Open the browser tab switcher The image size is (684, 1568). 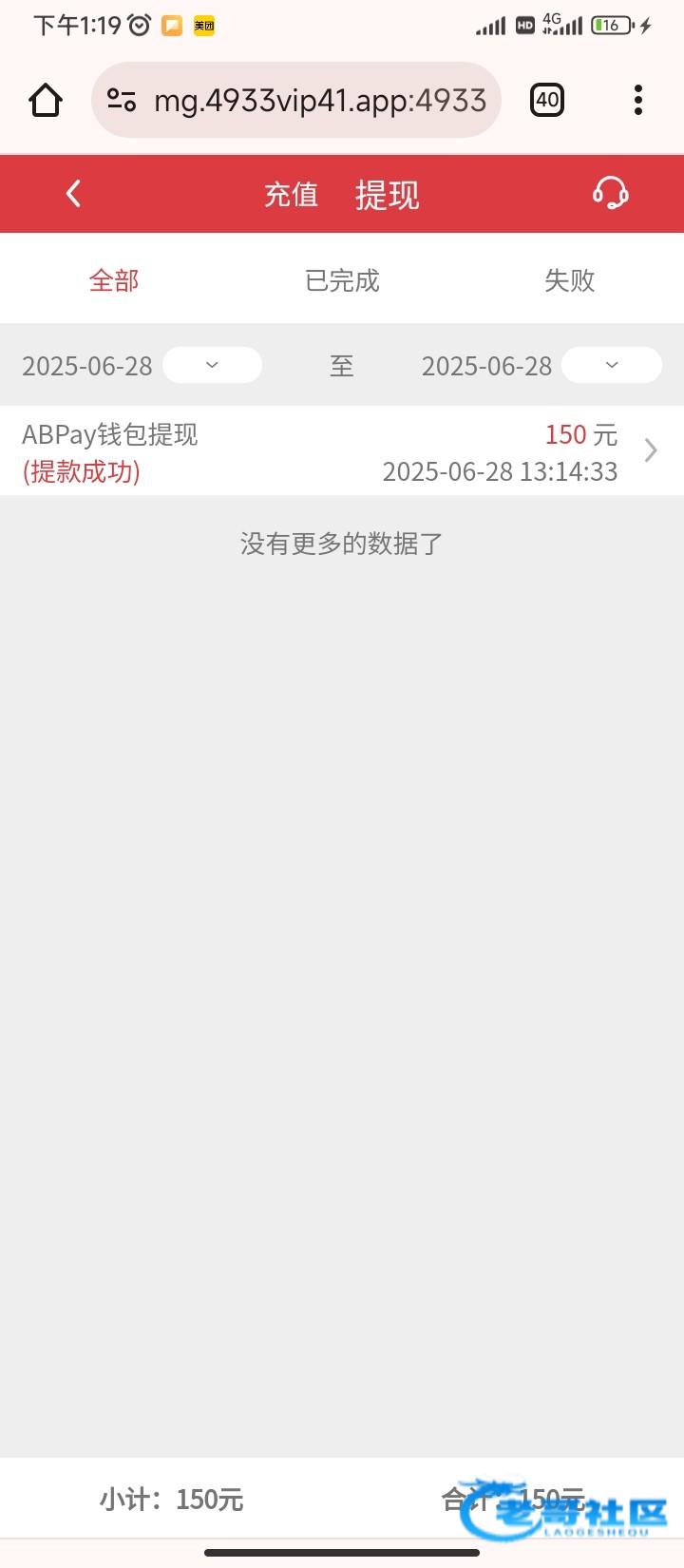546,100
